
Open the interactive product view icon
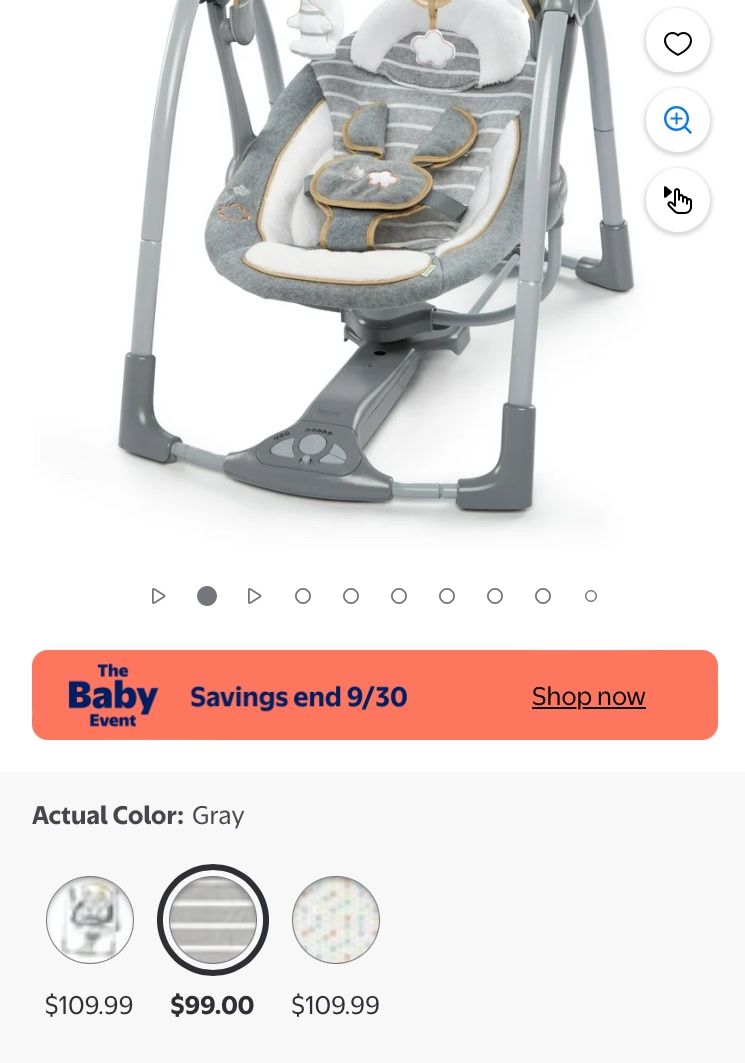click(x=678, y=200)
